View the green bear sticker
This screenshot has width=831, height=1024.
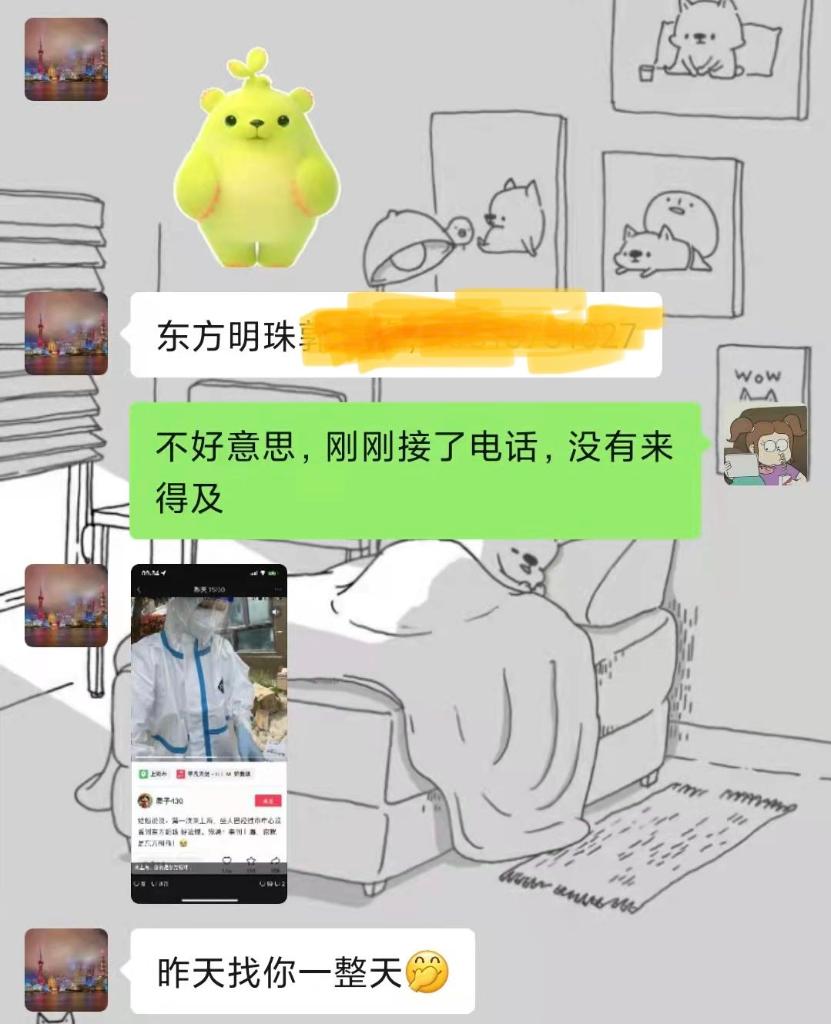[256, 159]
